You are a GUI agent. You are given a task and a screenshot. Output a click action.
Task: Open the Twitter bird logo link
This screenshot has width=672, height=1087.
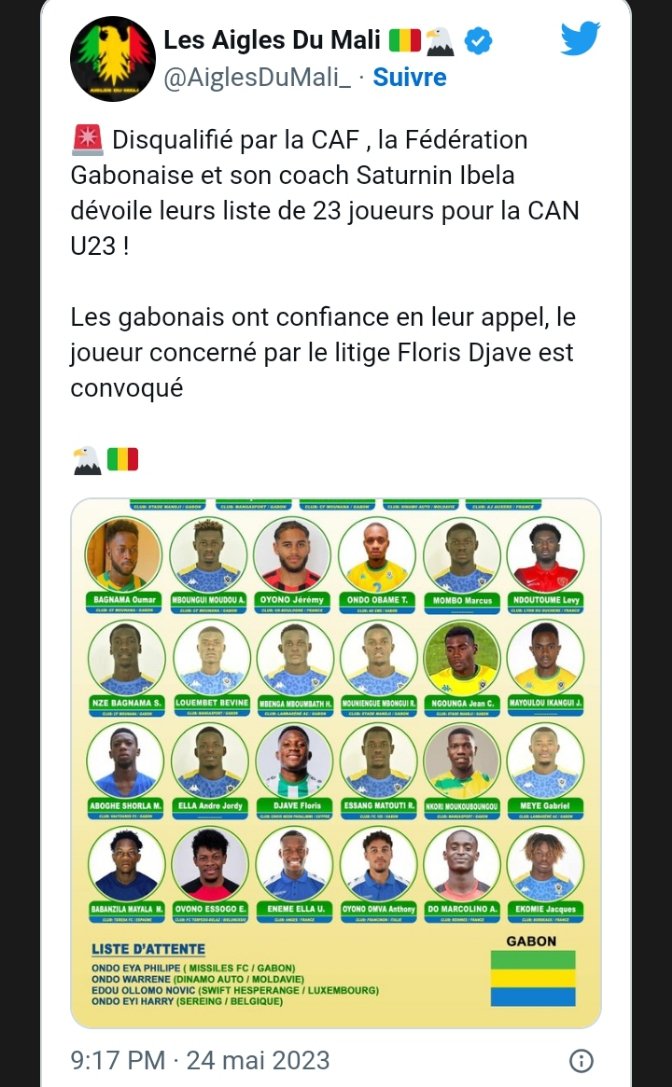(x=580, y=40)
